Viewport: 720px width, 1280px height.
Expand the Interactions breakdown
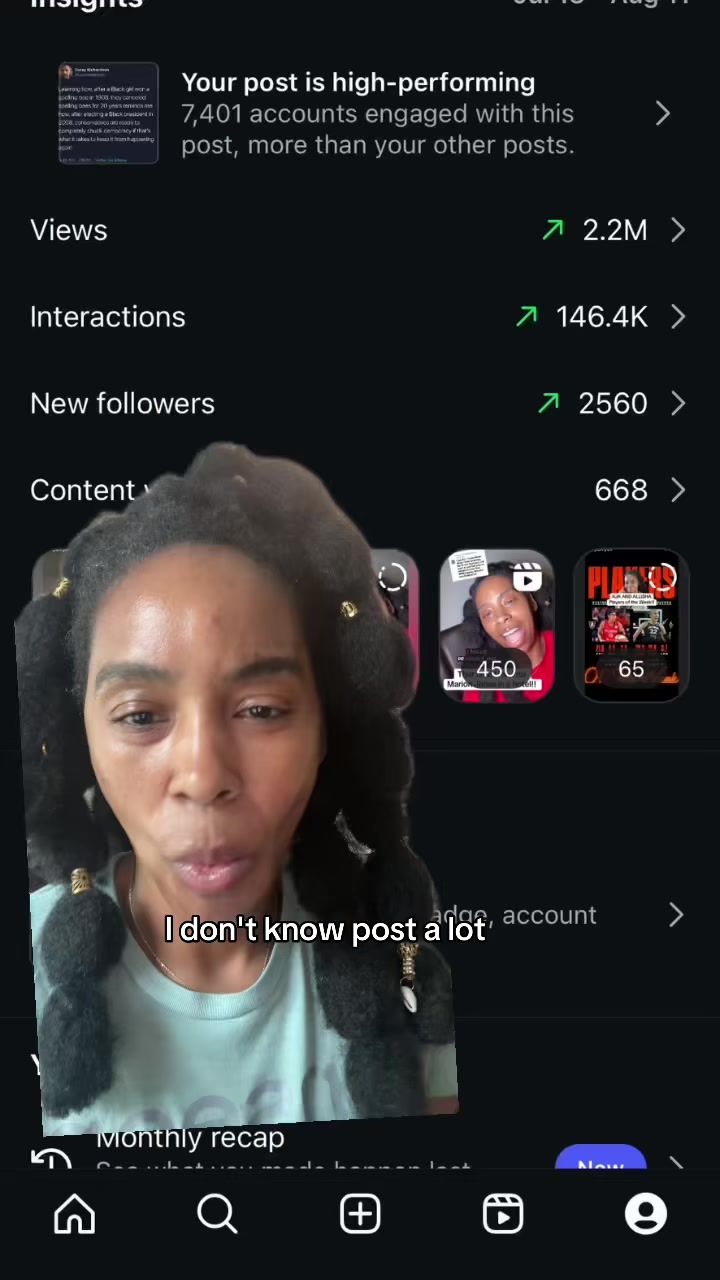[x=678, y=317]
